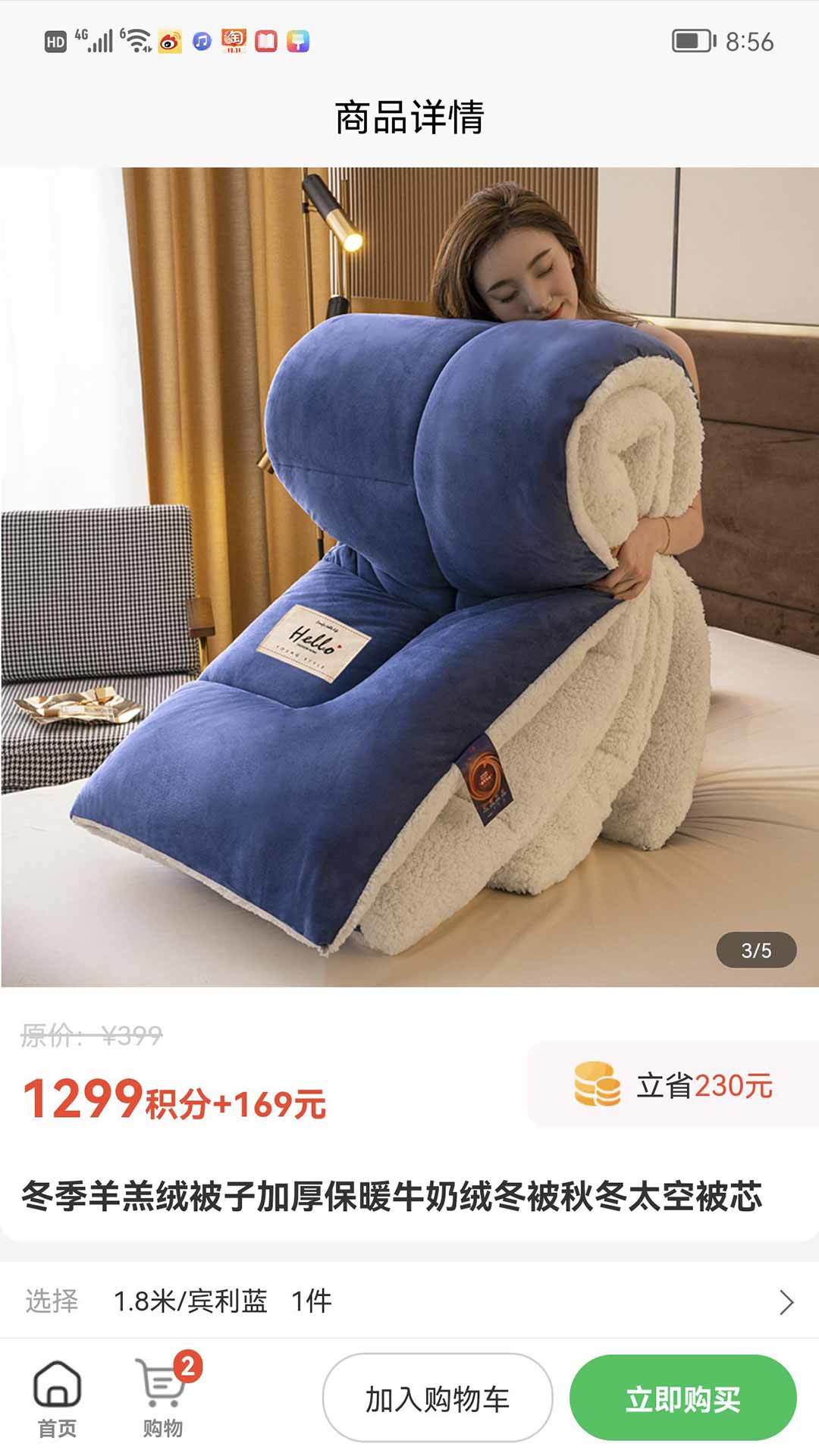This screenshot has width=819, height=1456.
Task: Tap 加入购物车 to add quilt to cart
Action: [438, 1398]
